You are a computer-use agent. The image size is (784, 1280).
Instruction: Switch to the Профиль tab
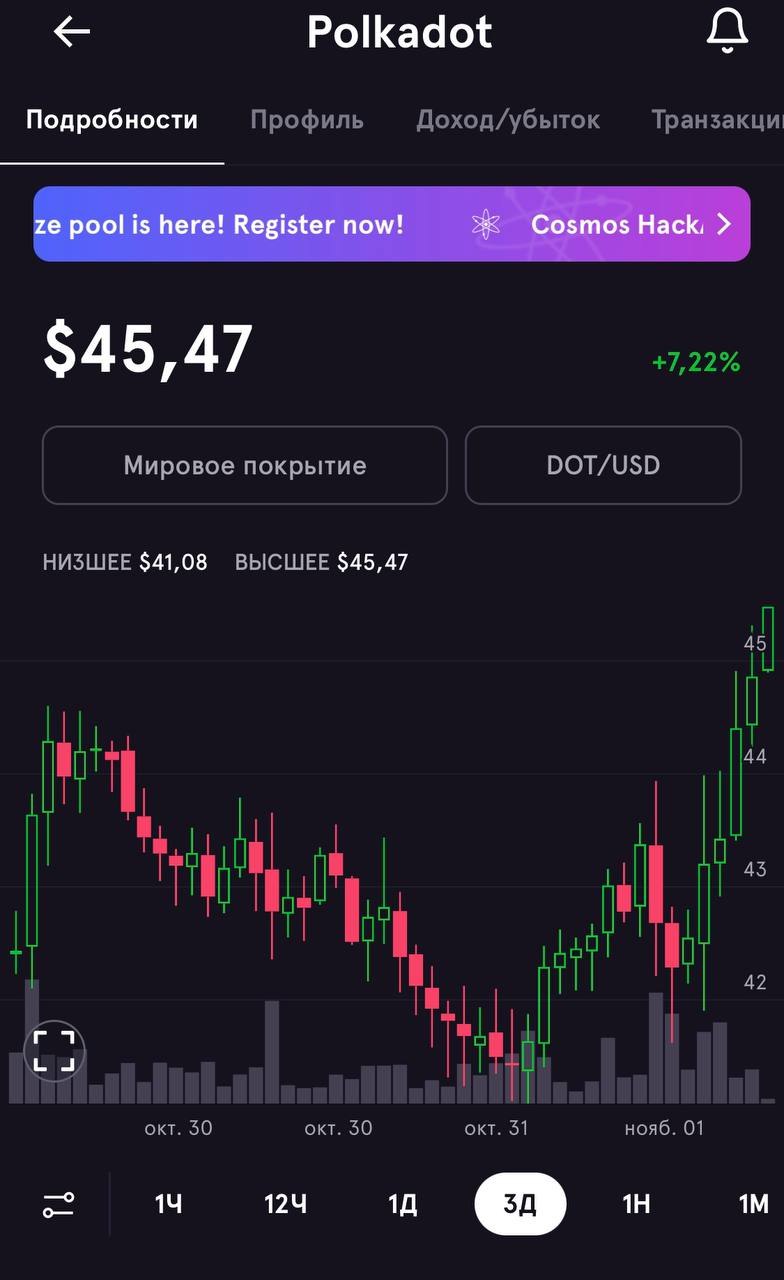click(307, 121)
